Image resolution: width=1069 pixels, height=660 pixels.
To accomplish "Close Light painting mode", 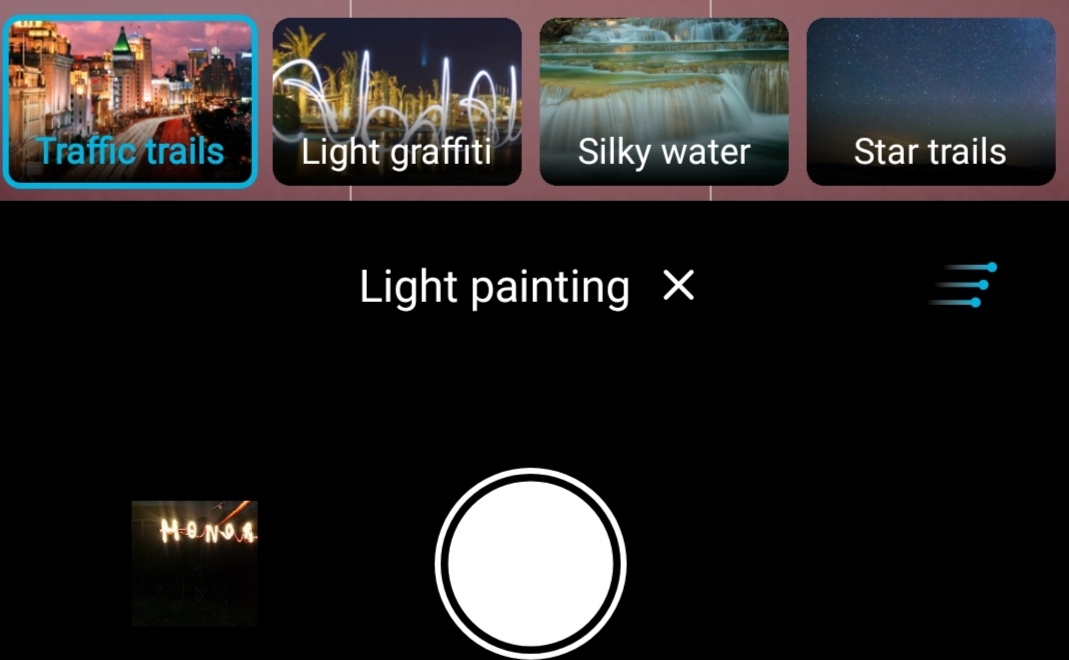I will pos(679,287).
